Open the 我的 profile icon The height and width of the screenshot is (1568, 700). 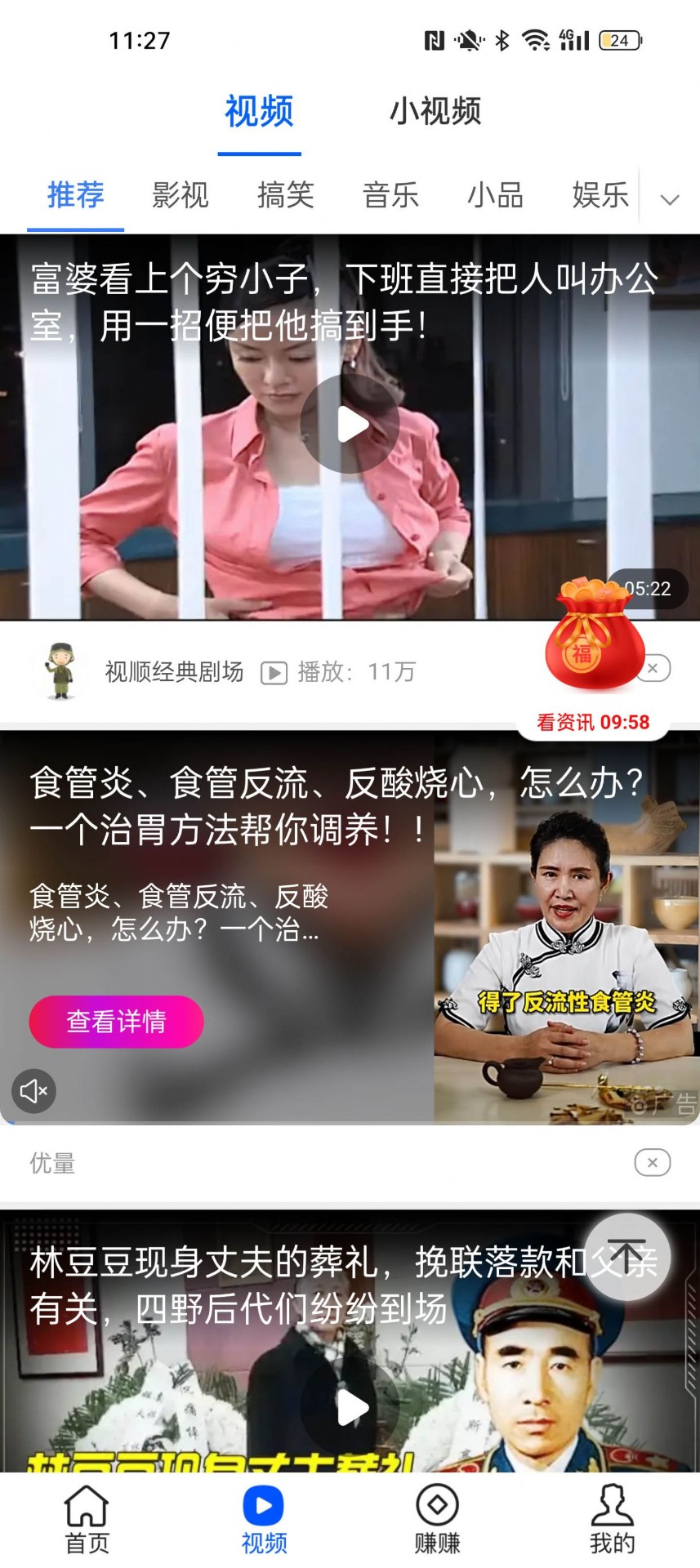point(613,1517)
